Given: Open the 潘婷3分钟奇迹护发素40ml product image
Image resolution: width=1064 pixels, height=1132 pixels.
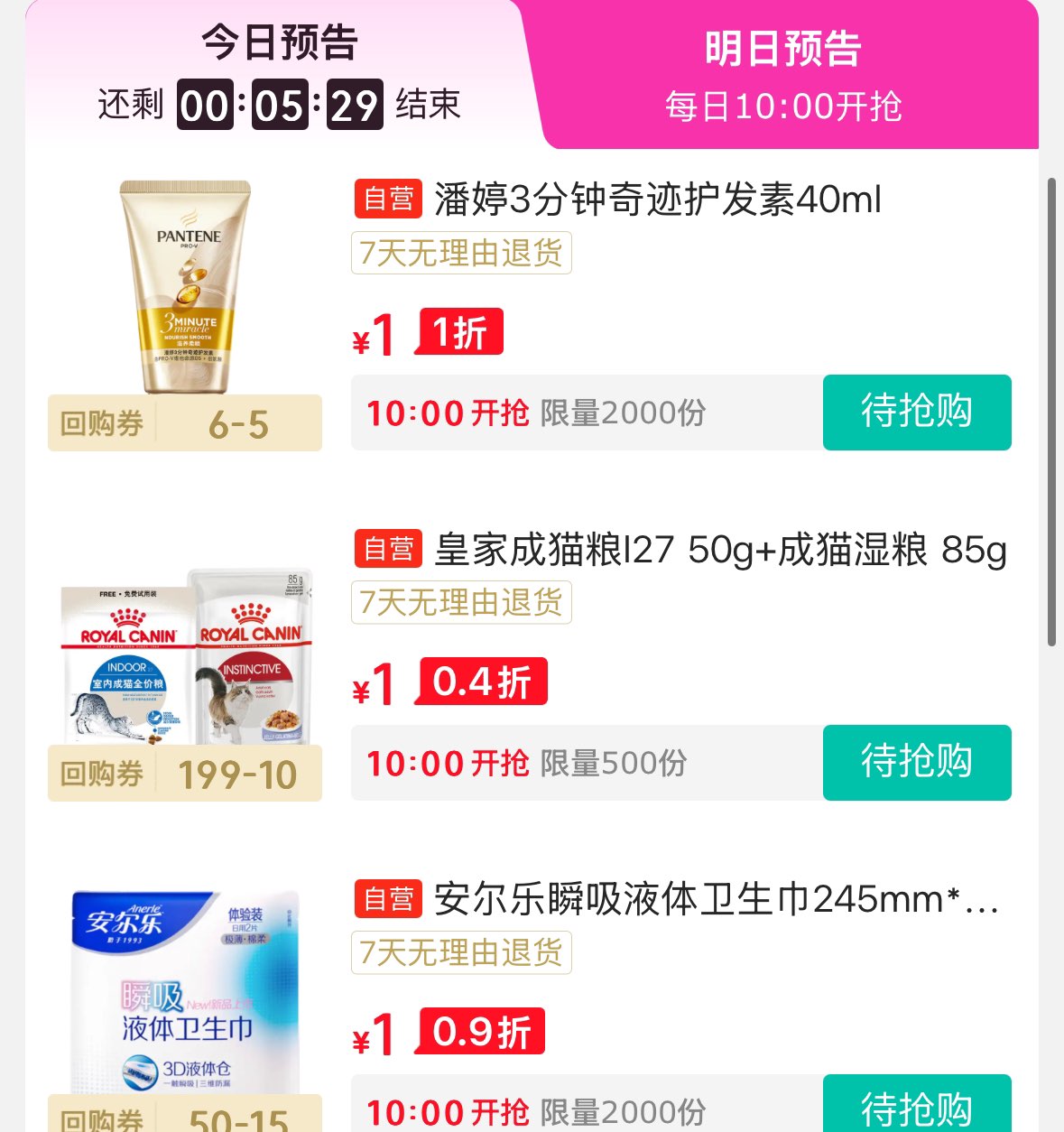Looking at the screenshot, I should [x=186, y=287].
